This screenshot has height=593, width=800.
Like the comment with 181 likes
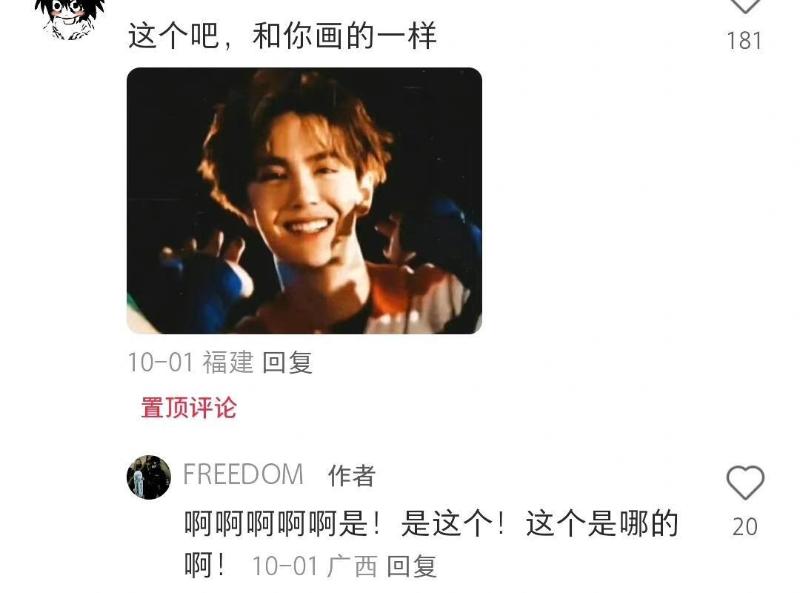click(x=744, y=6)
